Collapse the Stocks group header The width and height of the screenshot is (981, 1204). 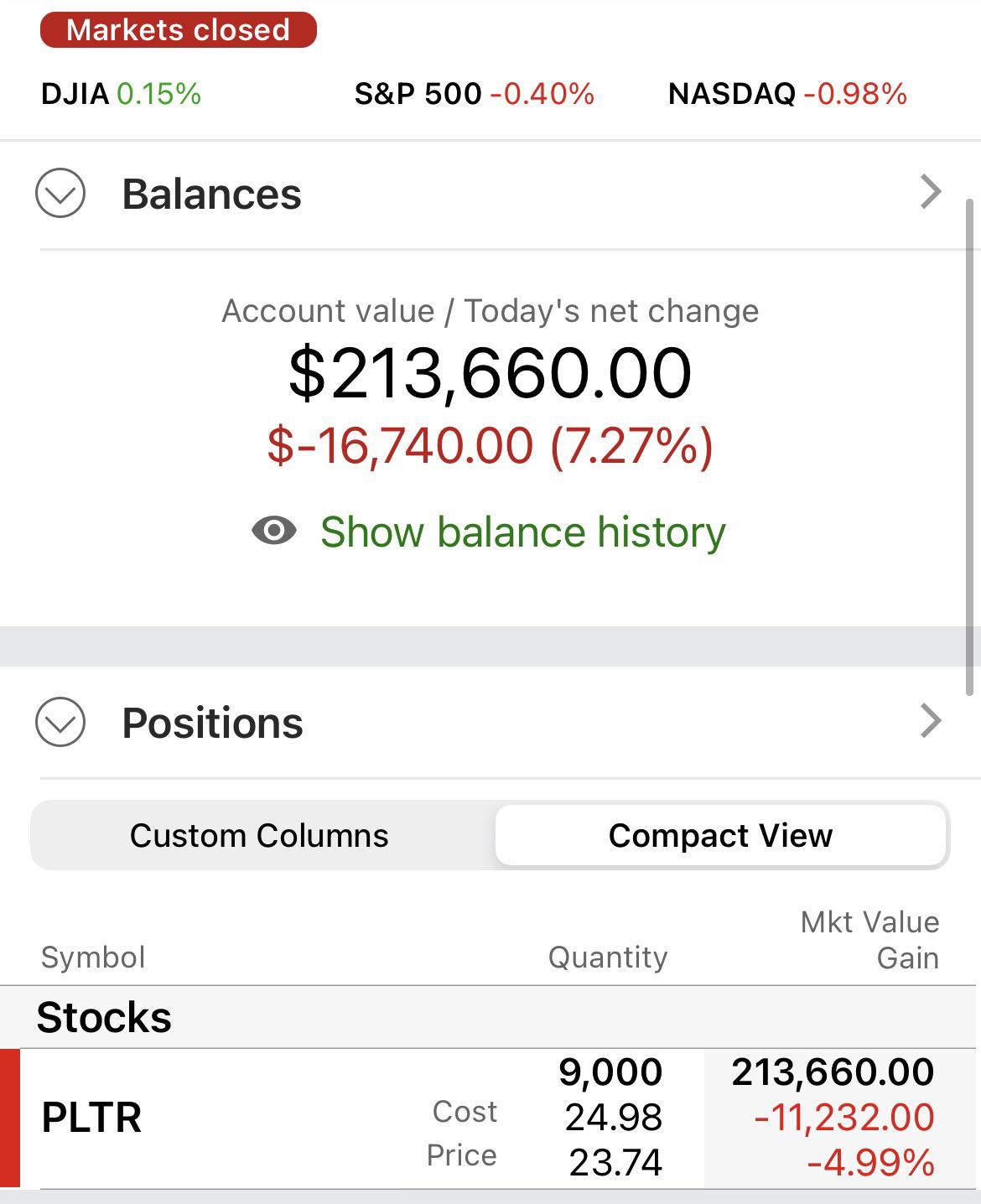click(x=102, y=1017)
